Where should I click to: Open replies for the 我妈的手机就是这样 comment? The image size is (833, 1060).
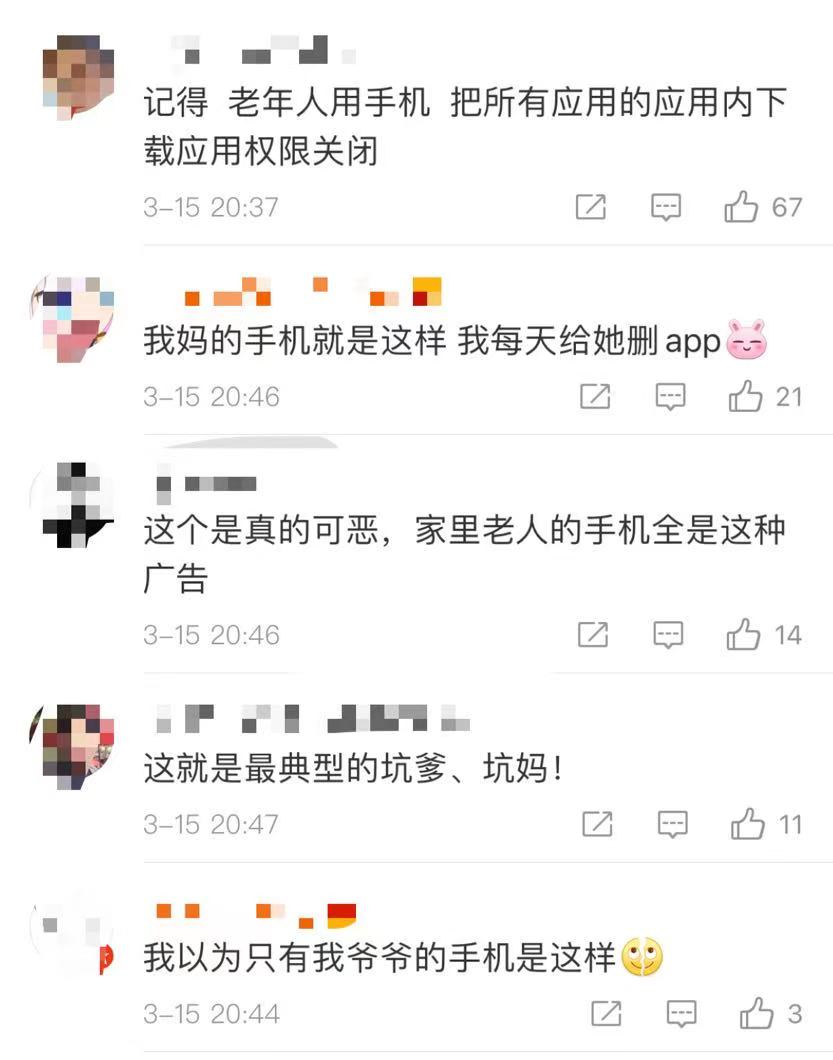(670, 397)
